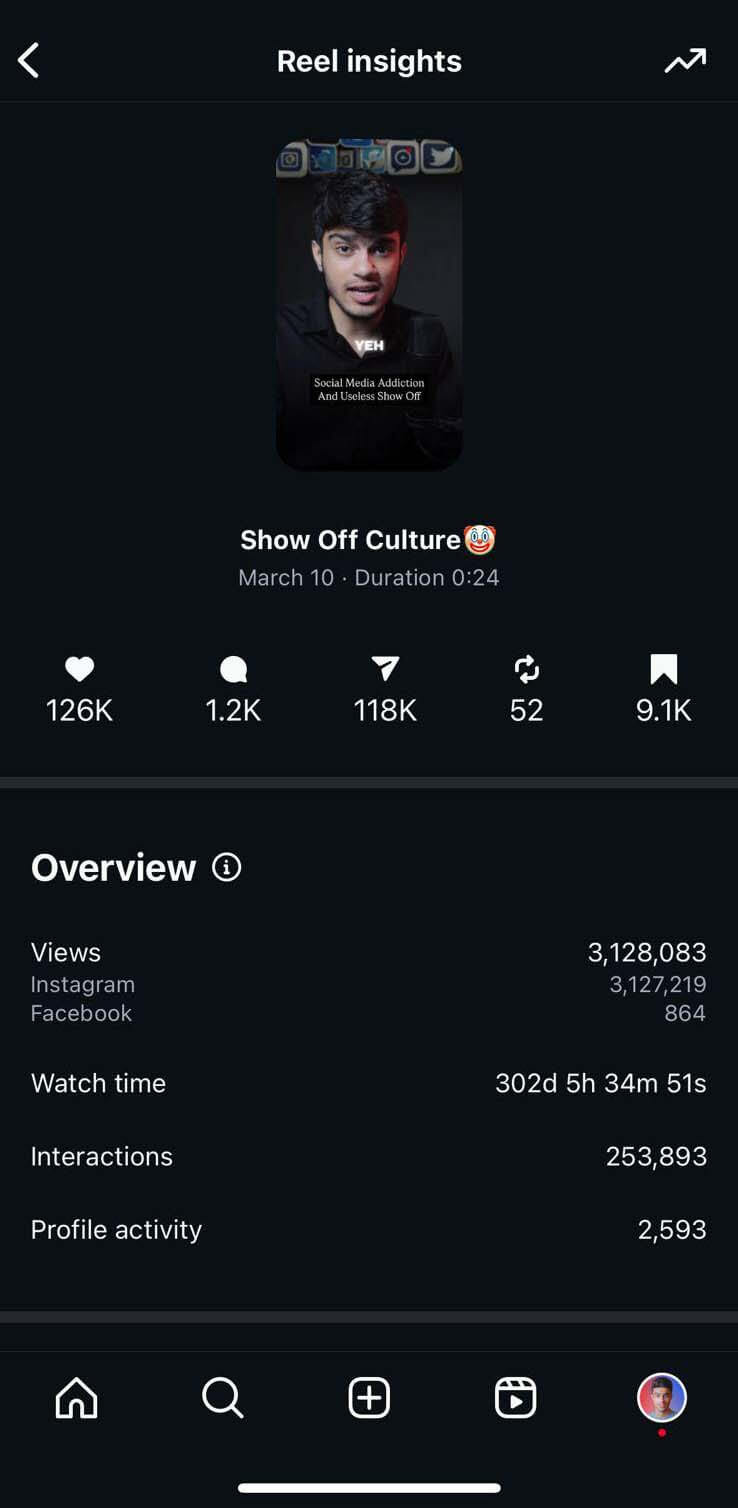This screenshot has width=738, height=1508.
Task: Open the Reels tab
Action: [x=515, y=1397]
